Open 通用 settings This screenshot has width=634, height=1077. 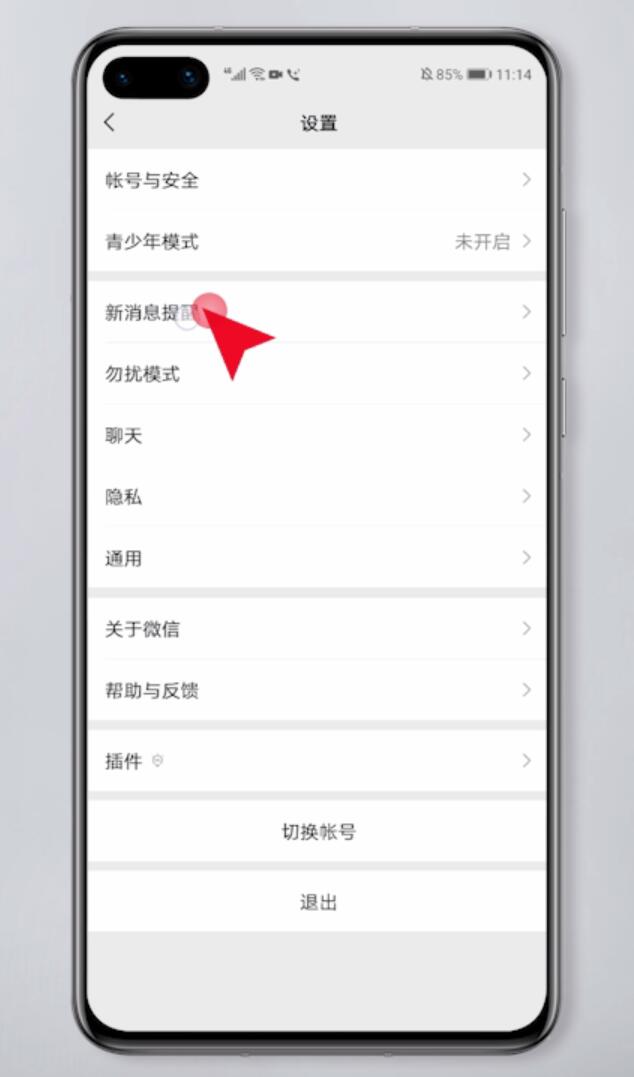click(317, 557)
